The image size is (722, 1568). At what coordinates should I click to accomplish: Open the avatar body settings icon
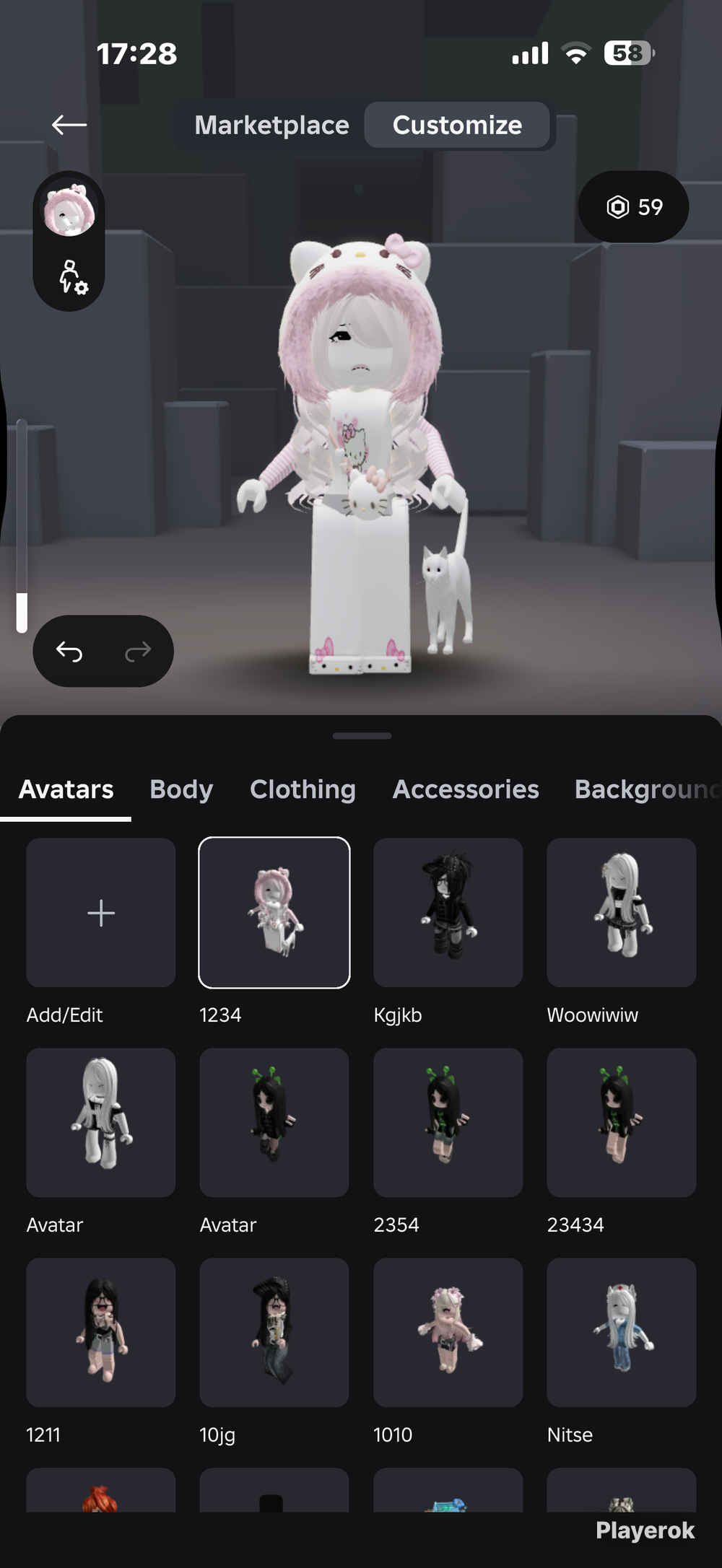[71, 278]
